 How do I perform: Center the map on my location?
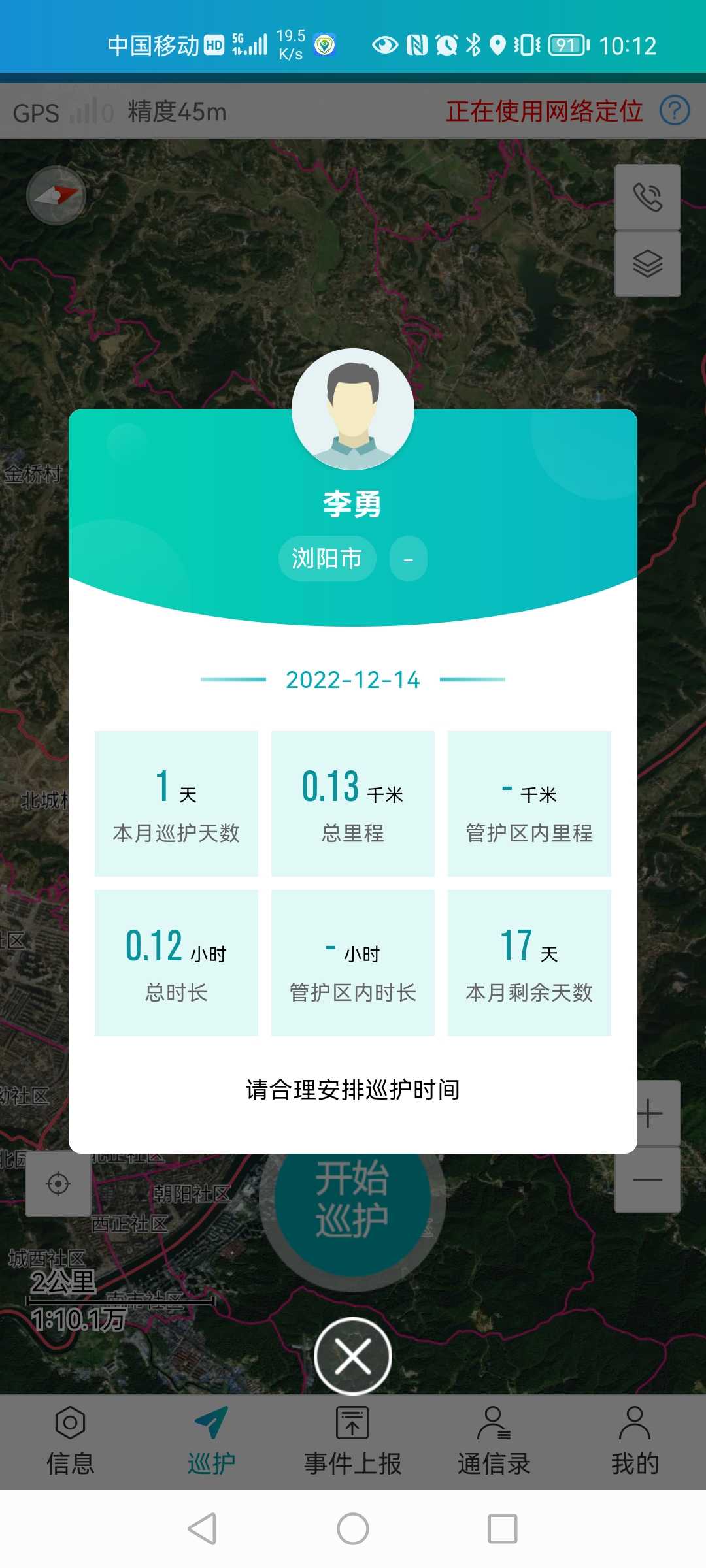click(x=58, y=1183)
